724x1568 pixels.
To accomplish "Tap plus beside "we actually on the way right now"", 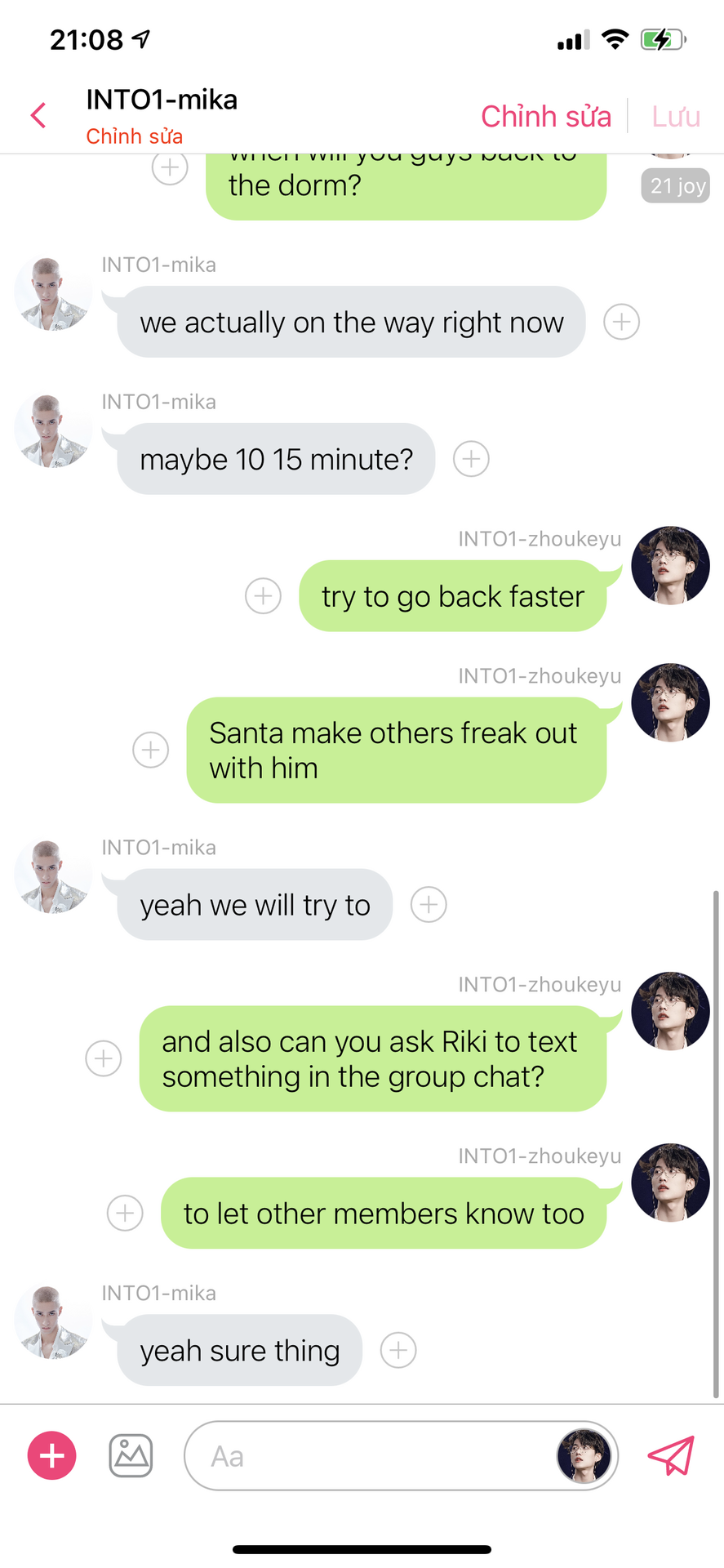I will pyautogui.click(x=621, y=322).
